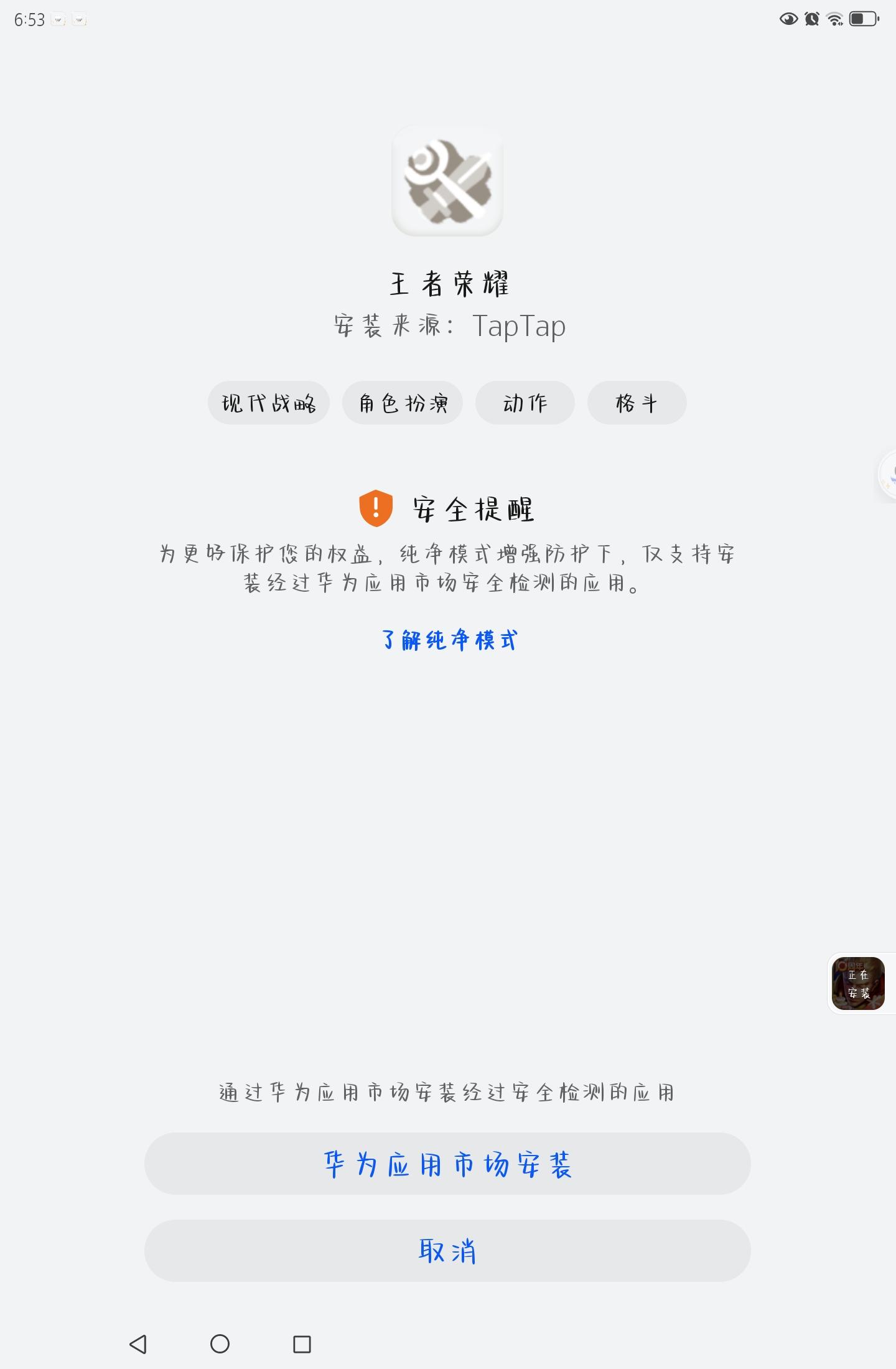The height and width of the screenshot is (1369, 896).
Task: Open the 了解纯净模式 link
Action: [x=449, y=641]
